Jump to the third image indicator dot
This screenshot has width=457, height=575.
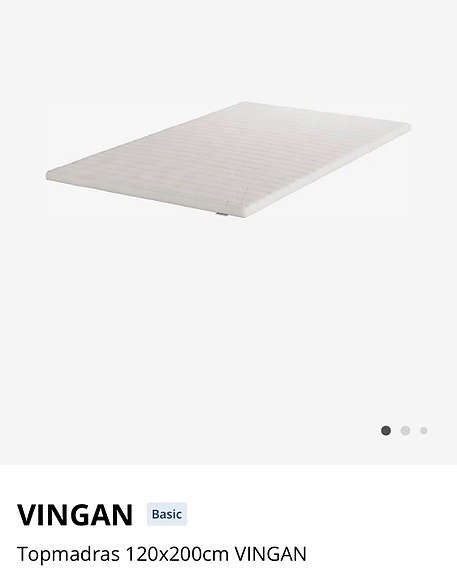(424, 431)
